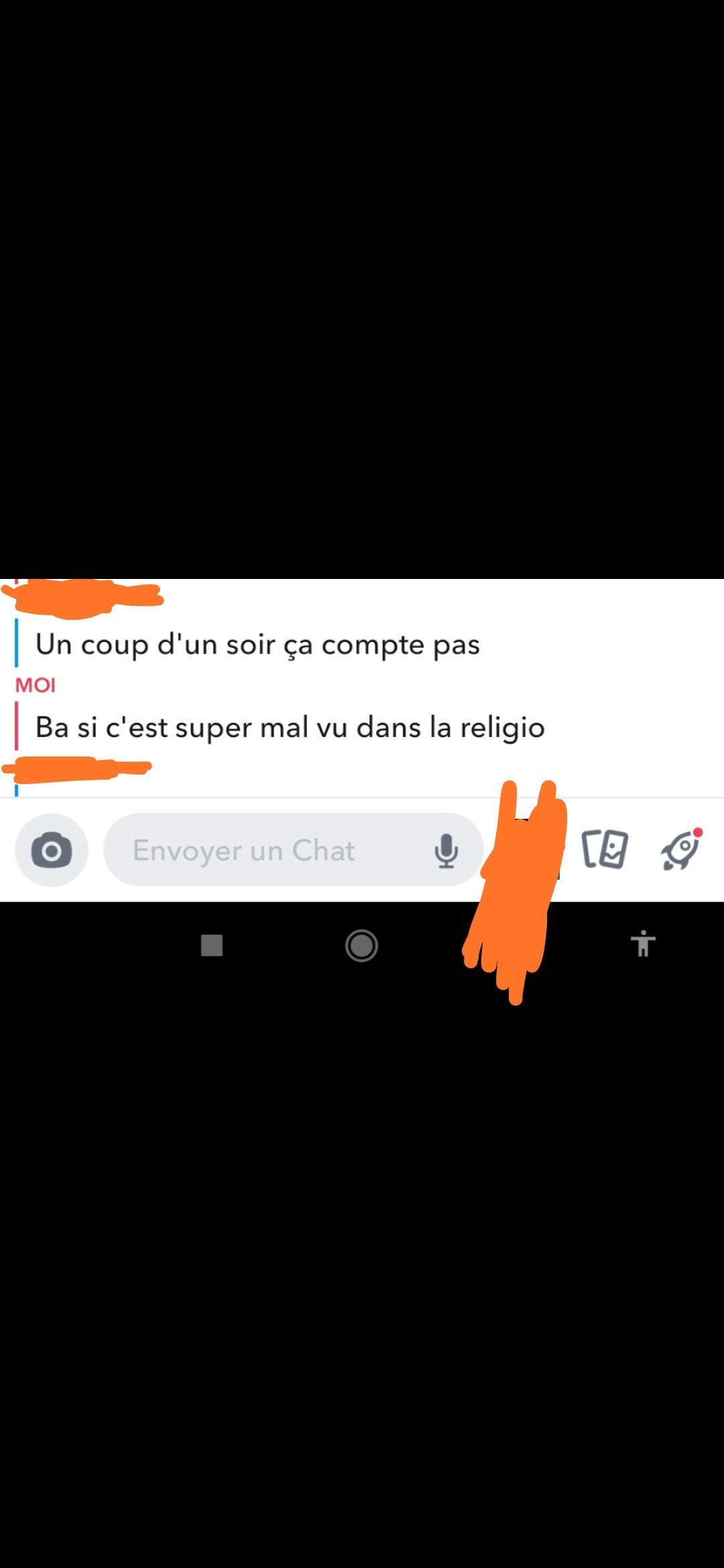Show recent apps via square button

[212, 945]
